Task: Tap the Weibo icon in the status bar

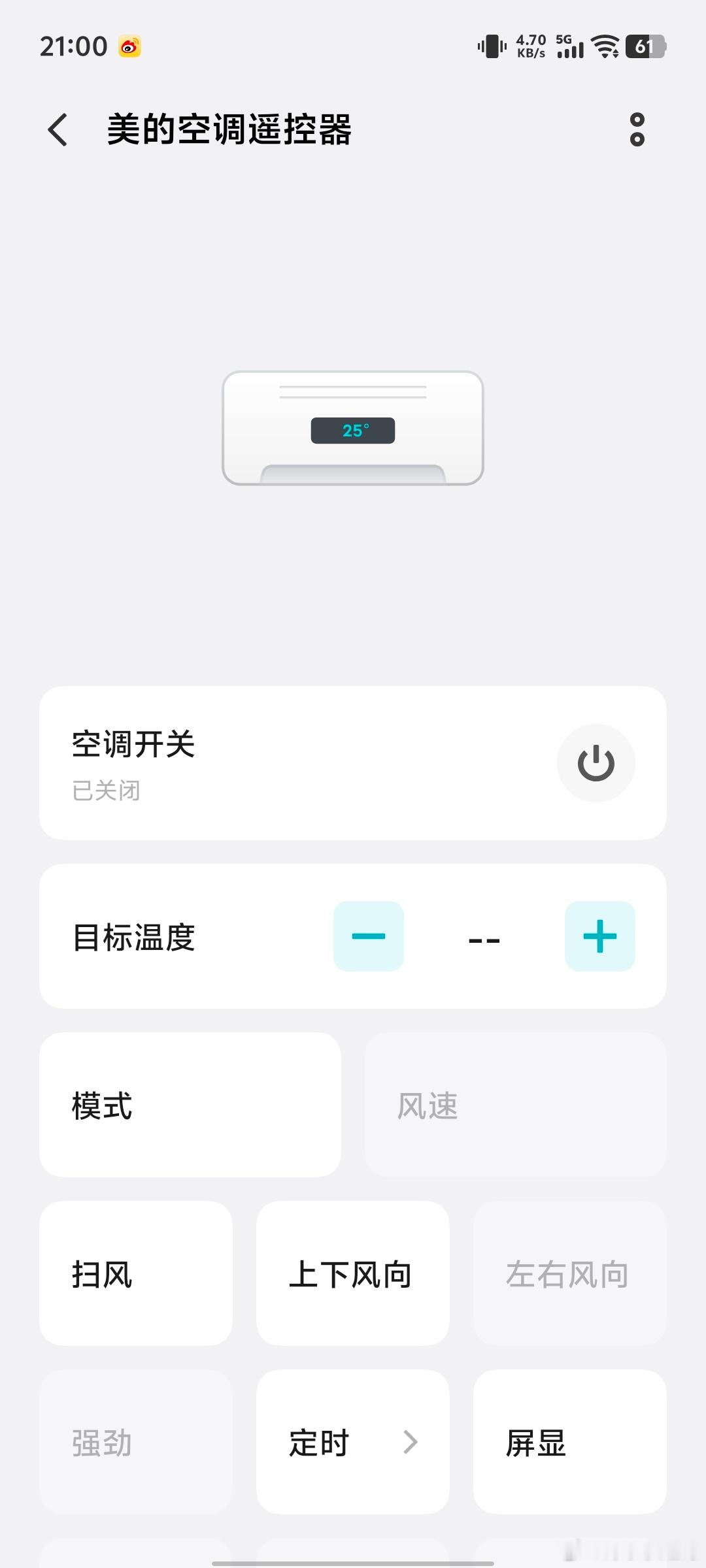Action: [x=129, y=46]
